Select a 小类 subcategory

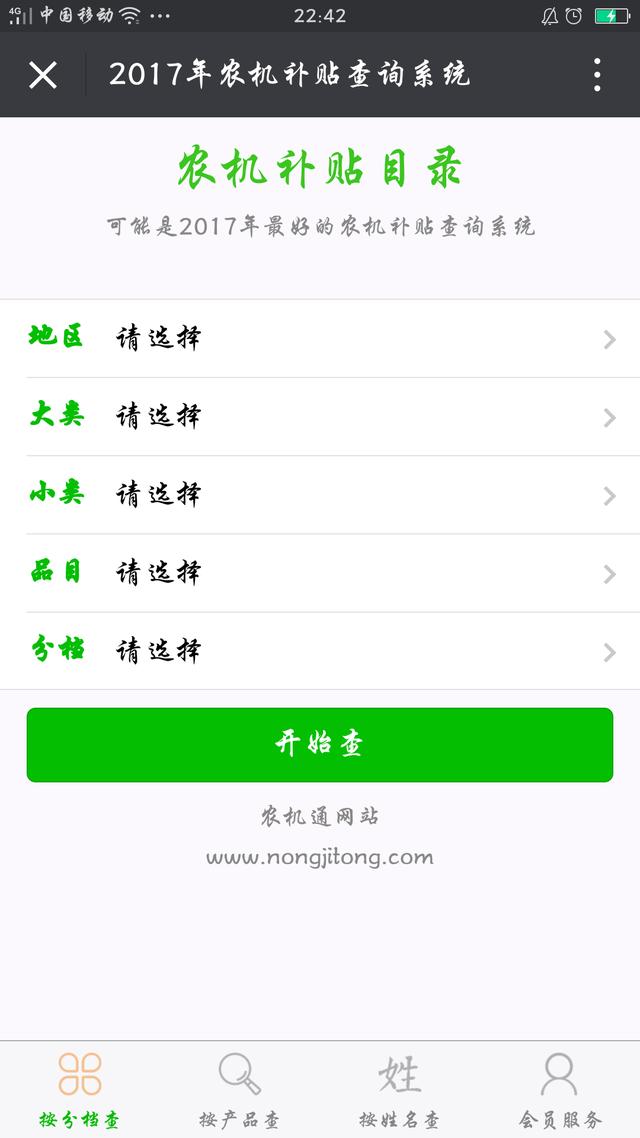320,495
